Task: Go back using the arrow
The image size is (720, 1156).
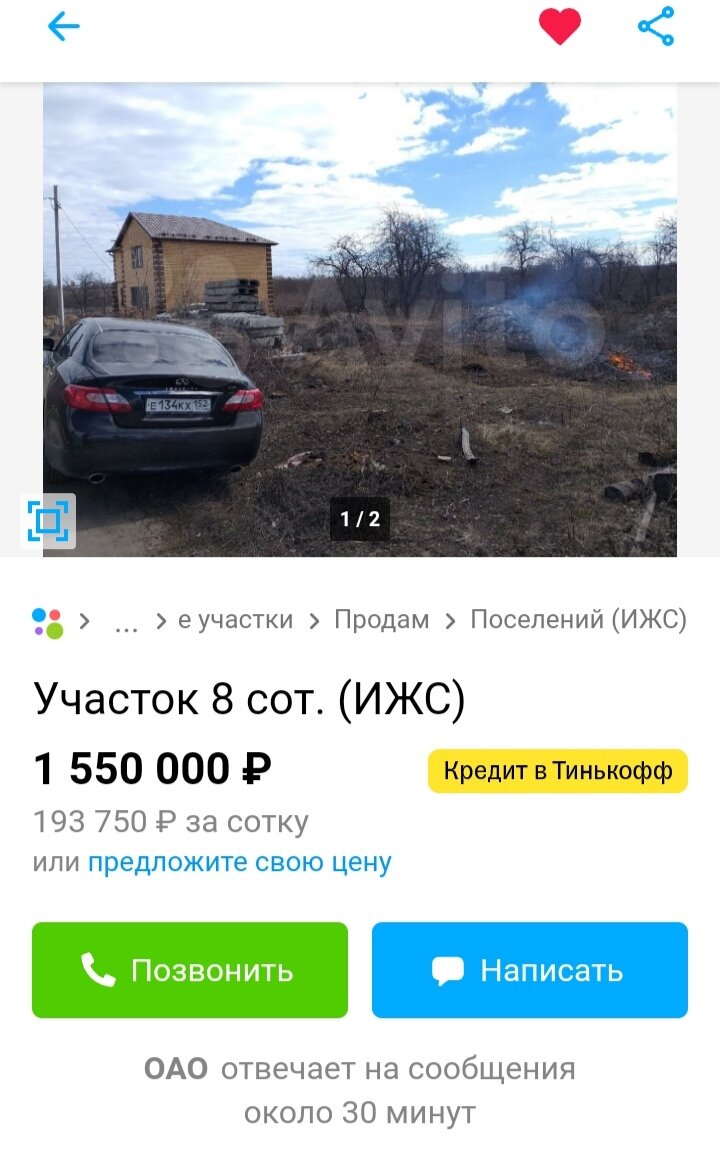Action: [63, 27]
